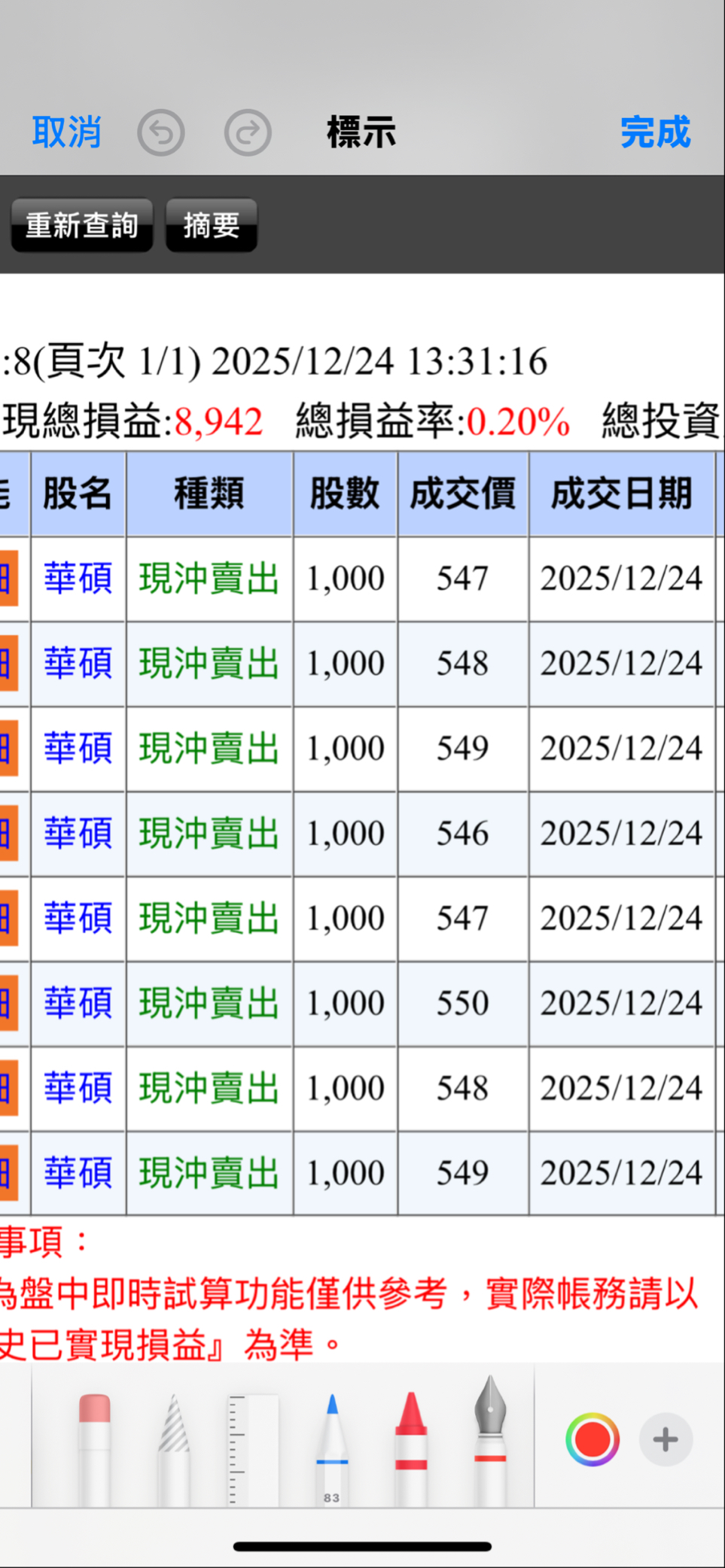Tap 取消 to cancel markup

tap(66, 132)
